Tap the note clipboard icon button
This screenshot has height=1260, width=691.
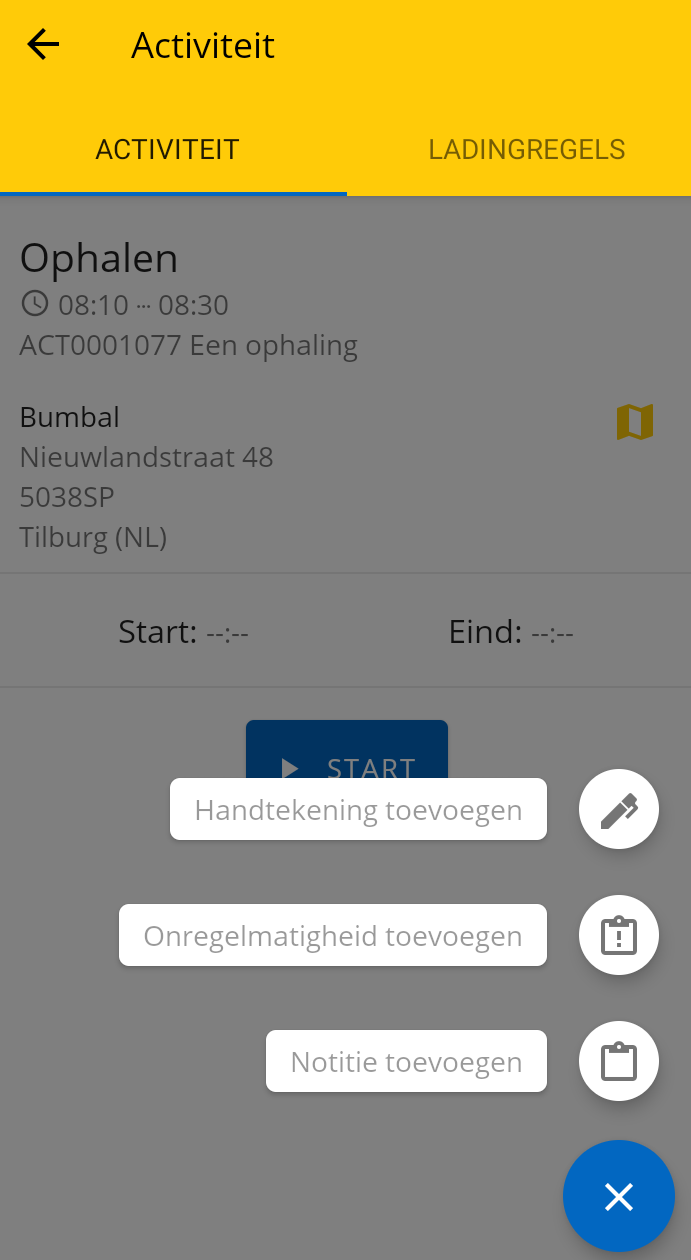[x=619, y=1061]
